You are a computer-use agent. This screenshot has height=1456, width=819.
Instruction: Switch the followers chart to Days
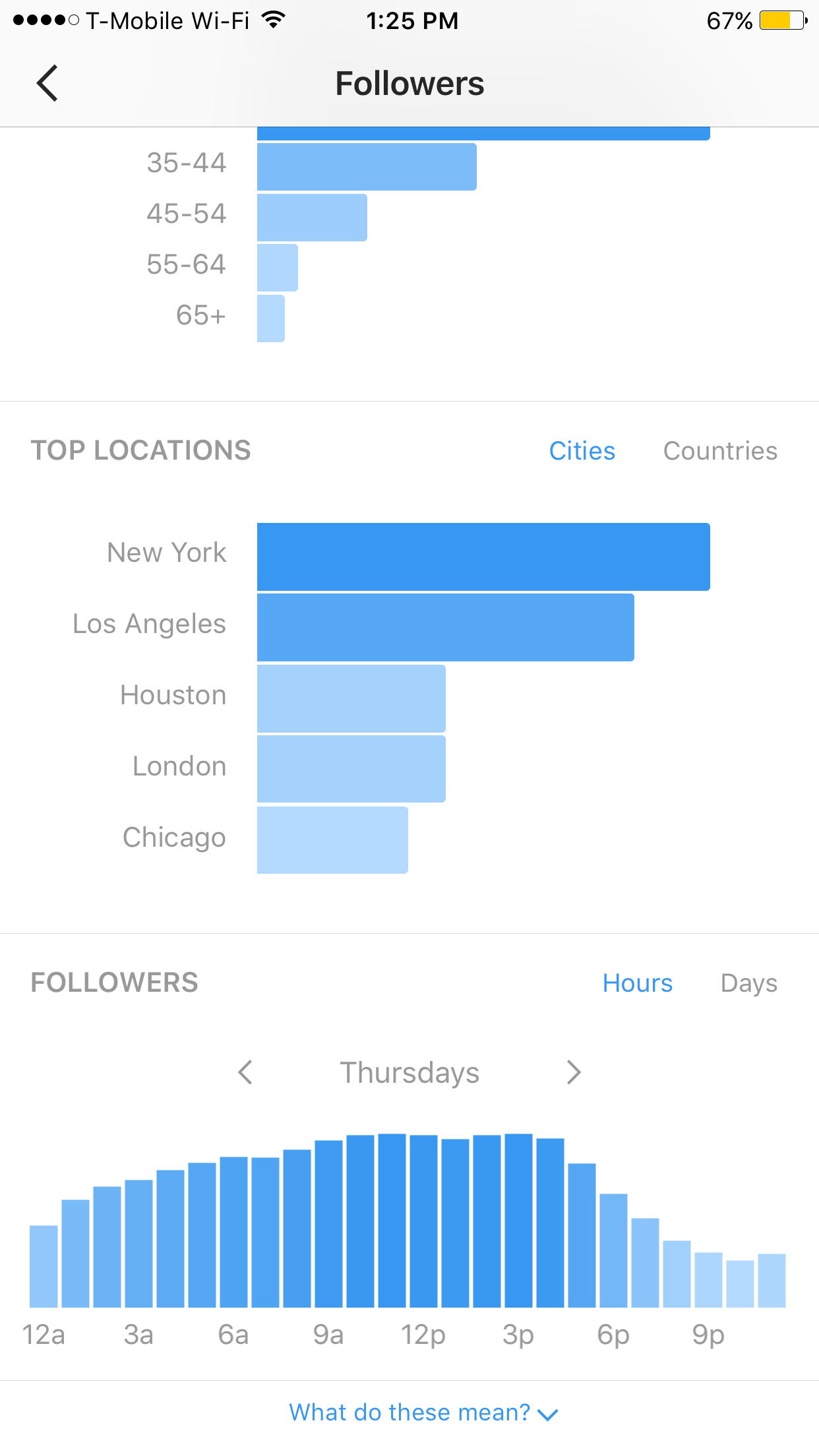point(749,983)
